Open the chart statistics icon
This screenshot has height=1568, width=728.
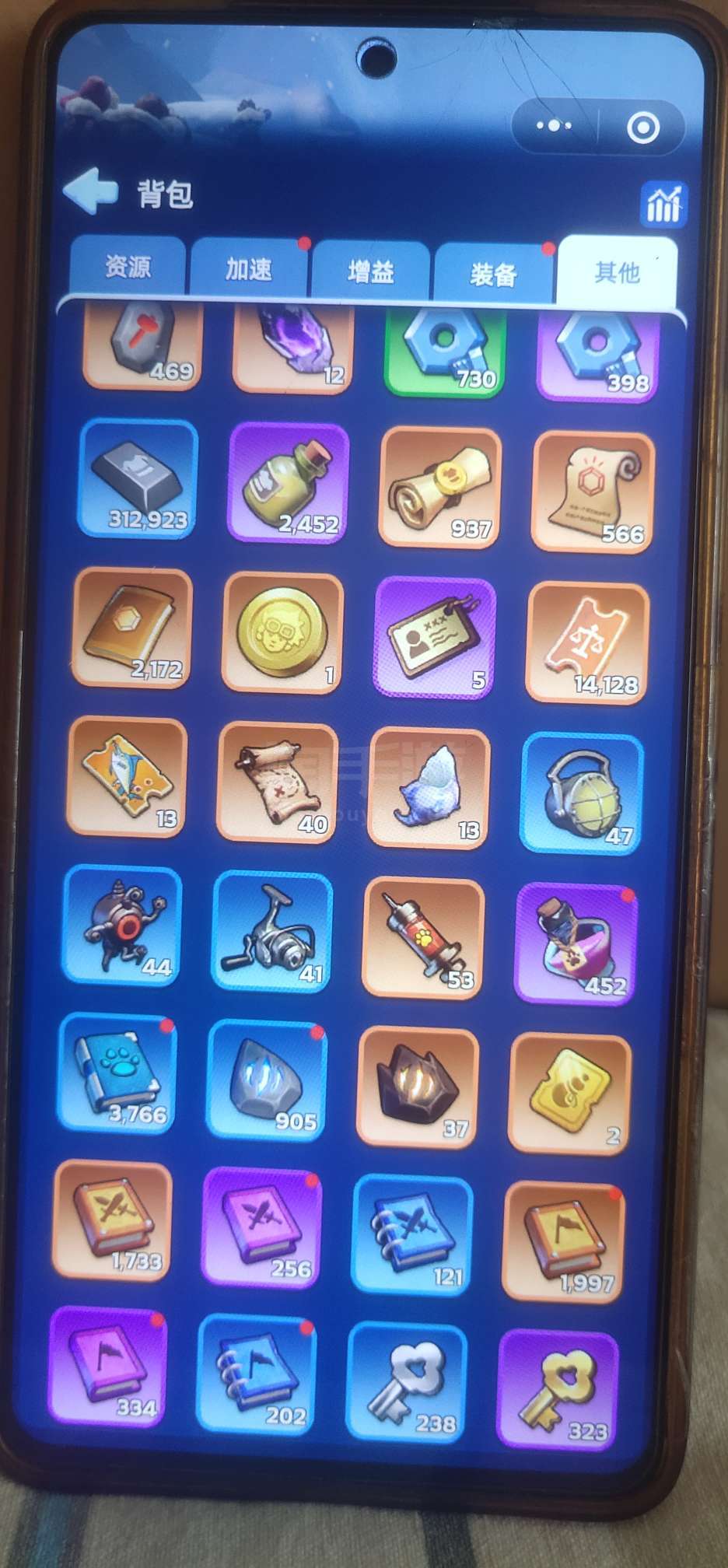(x=663, y=205)
